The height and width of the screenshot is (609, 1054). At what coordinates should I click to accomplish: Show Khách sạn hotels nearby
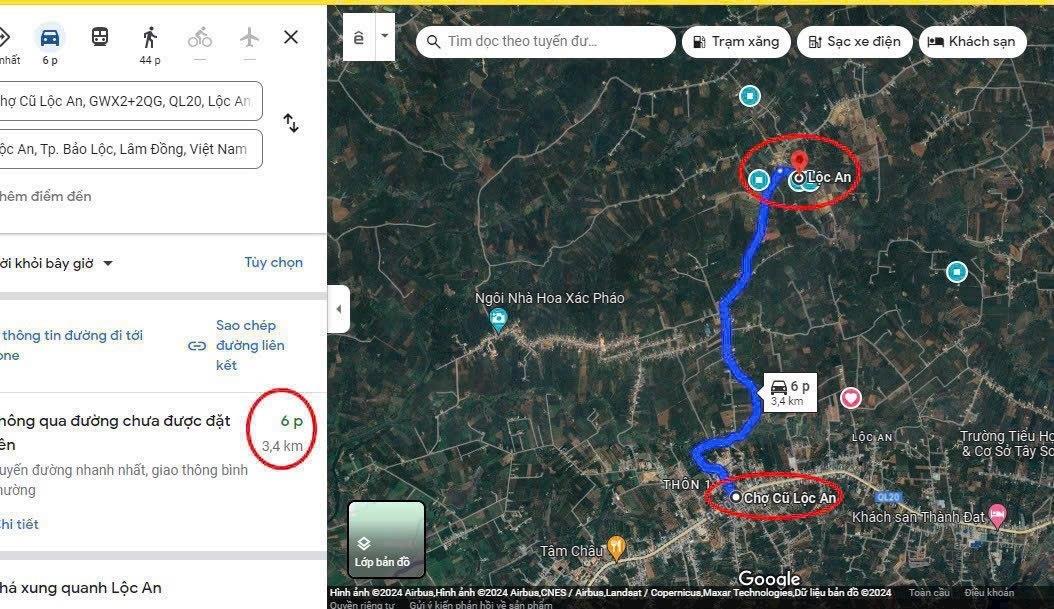(x=971, y=41)
